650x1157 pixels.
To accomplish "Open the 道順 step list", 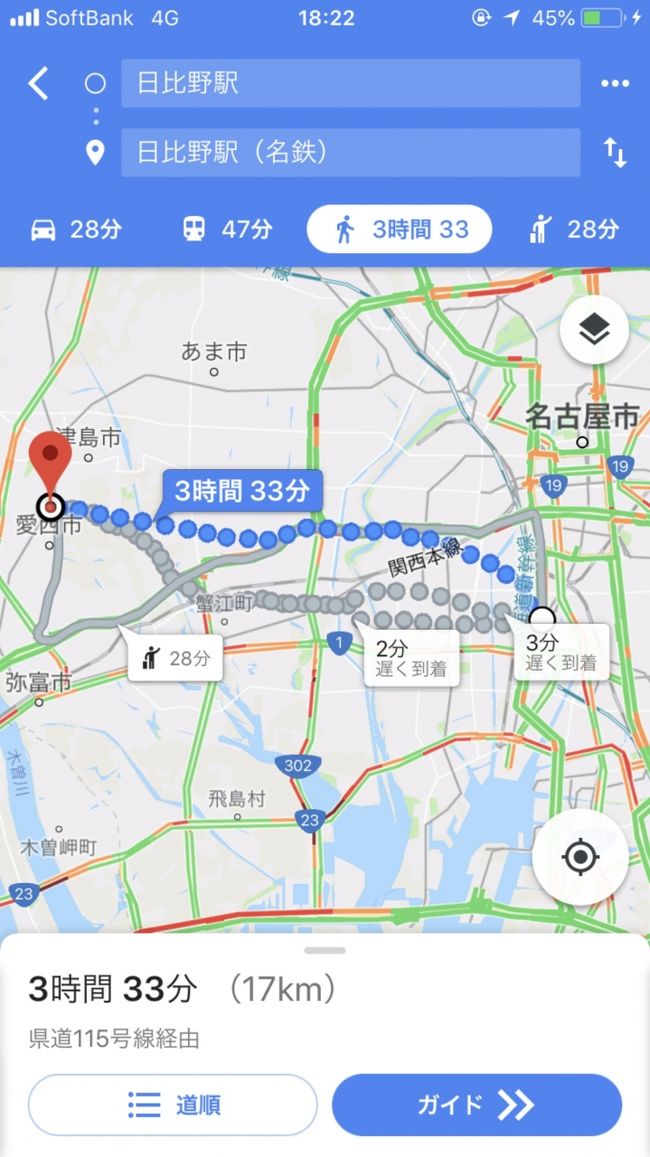I will [173, 1105].
